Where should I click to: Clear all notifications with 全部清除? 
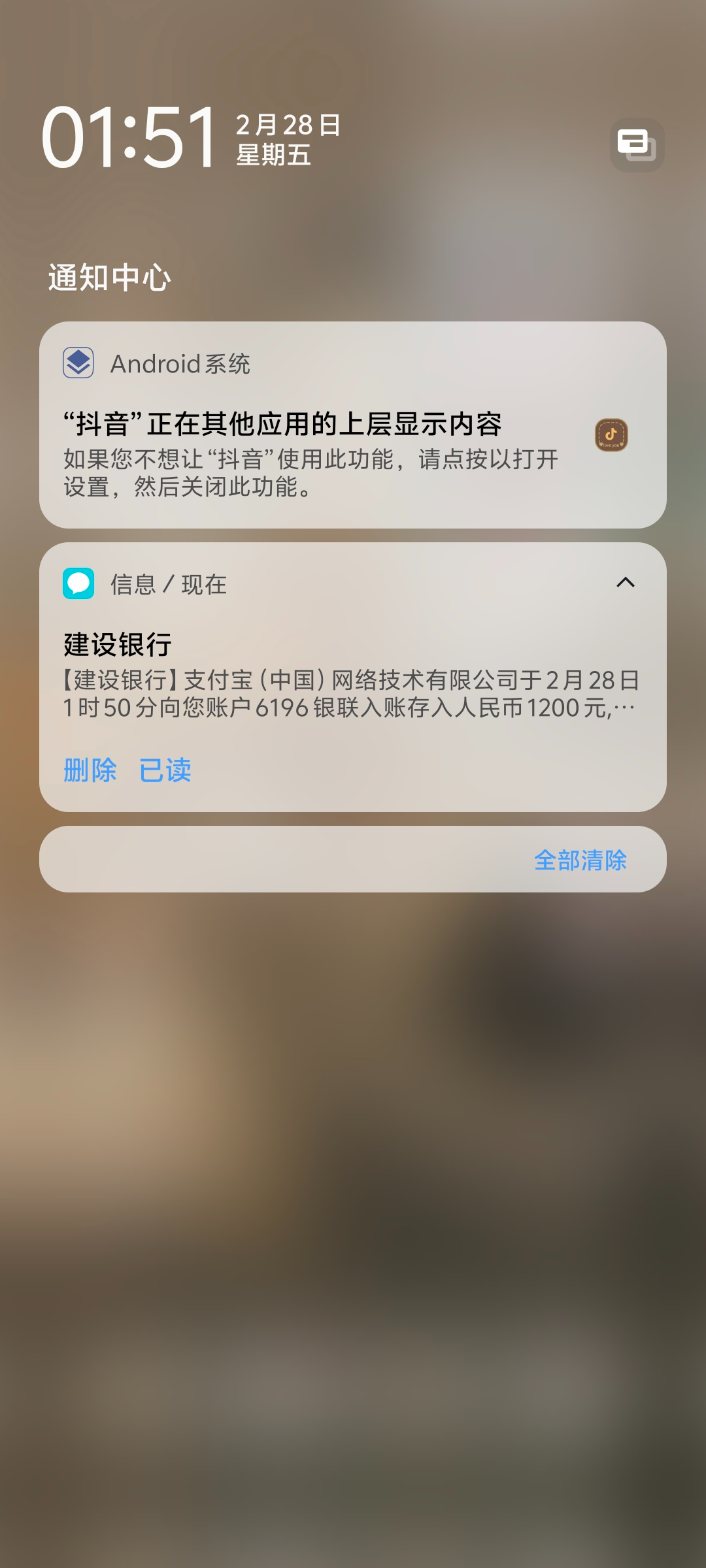pyautogui.click(x=580, y=860)
